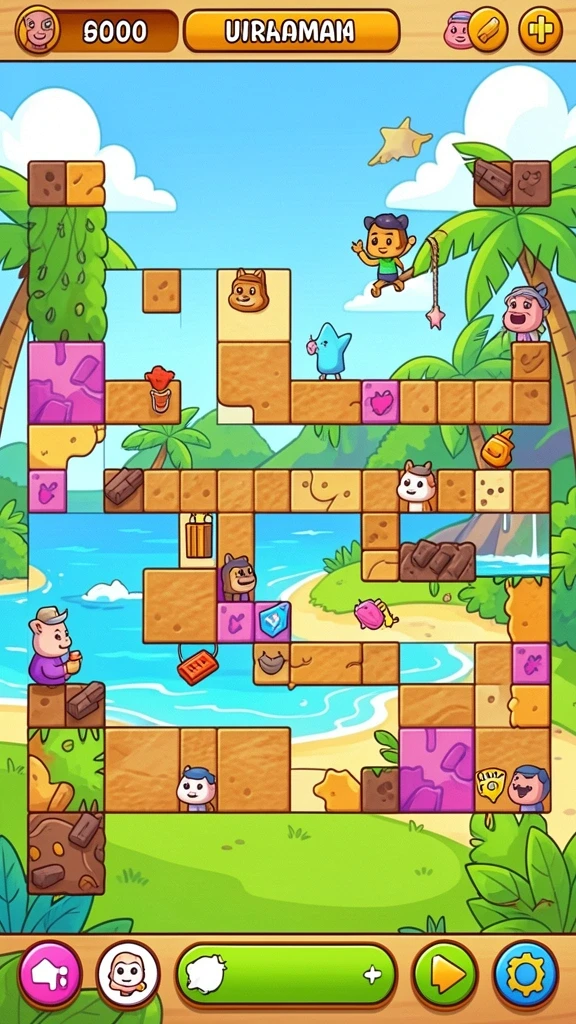
Task: Start with the green play button
Action: click(x=445, y=974)
